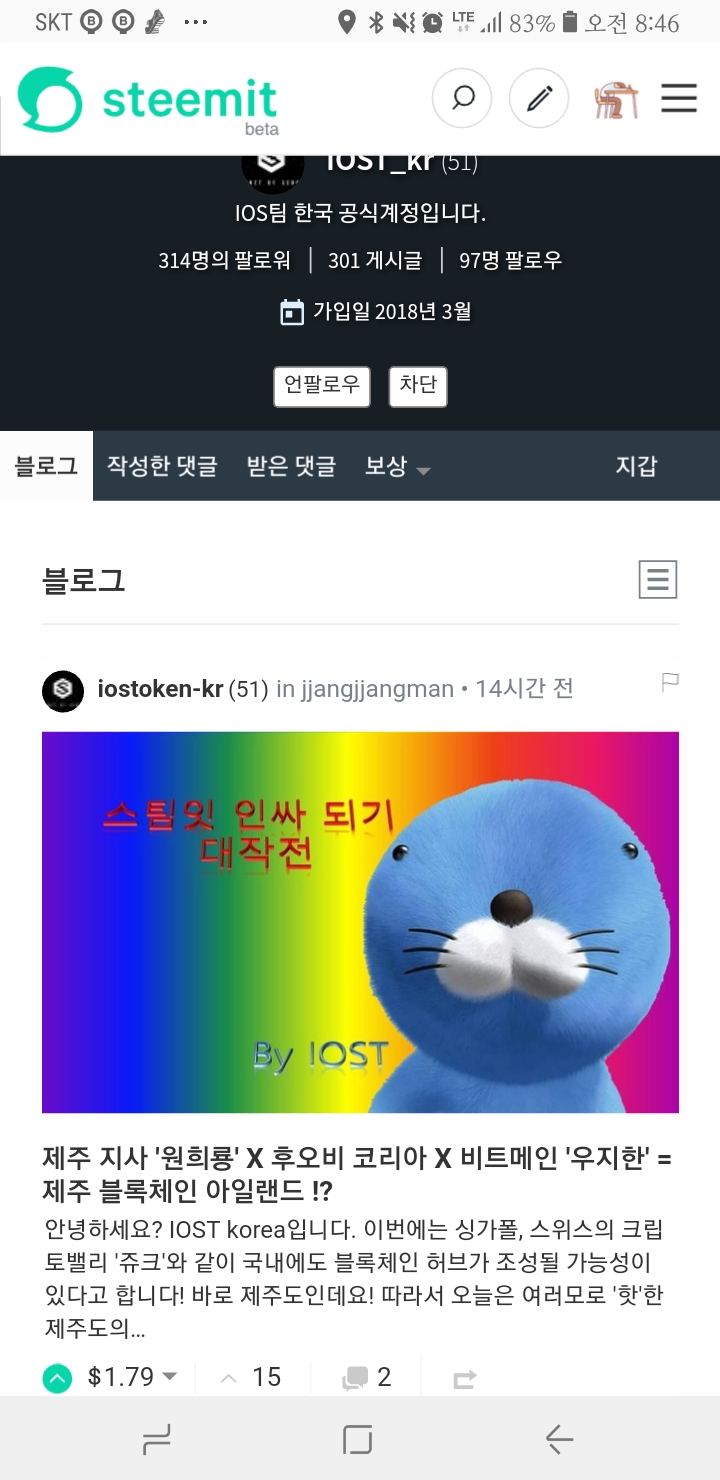
Task: Resteem the post
Action: point(464,1378)
